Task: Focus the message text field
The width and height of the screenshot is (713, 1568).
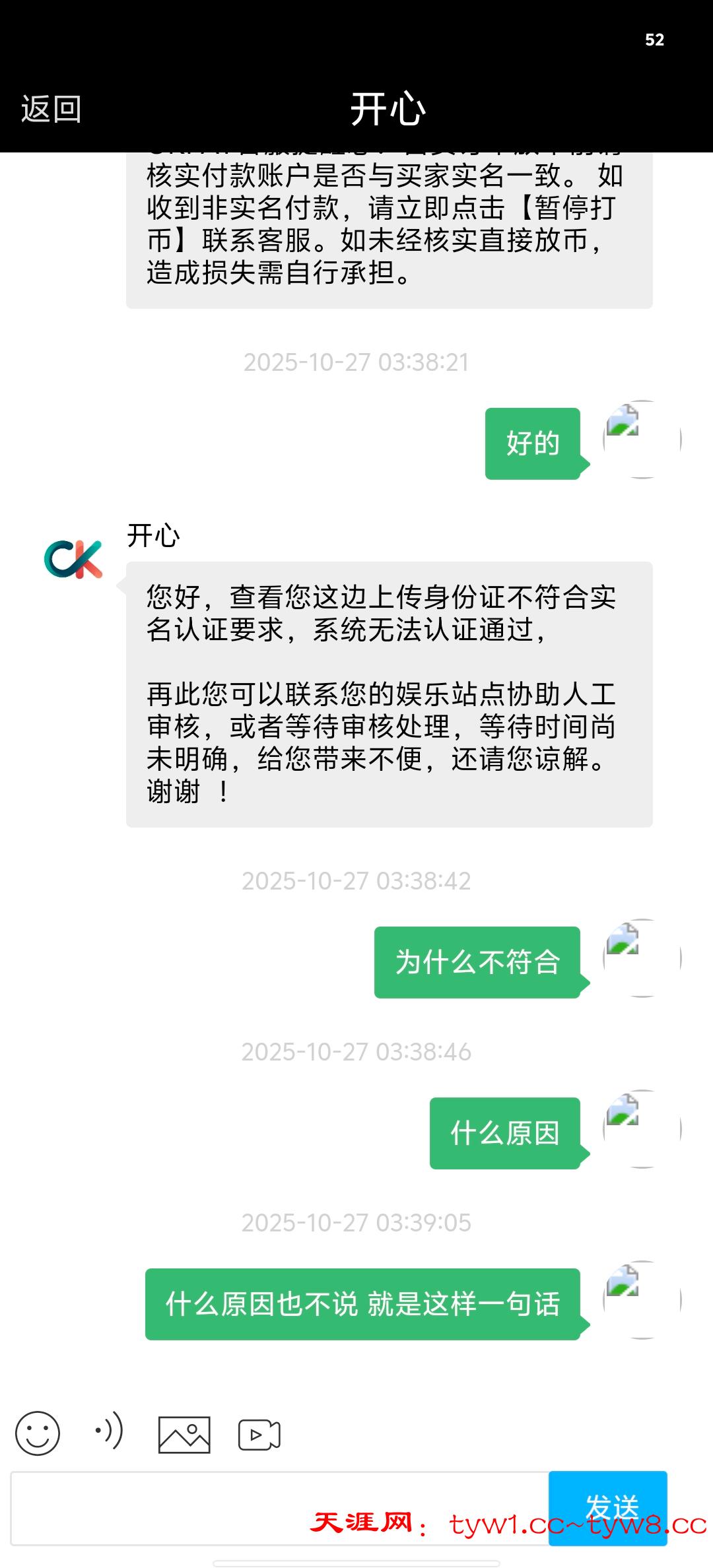Action: 277,1507
